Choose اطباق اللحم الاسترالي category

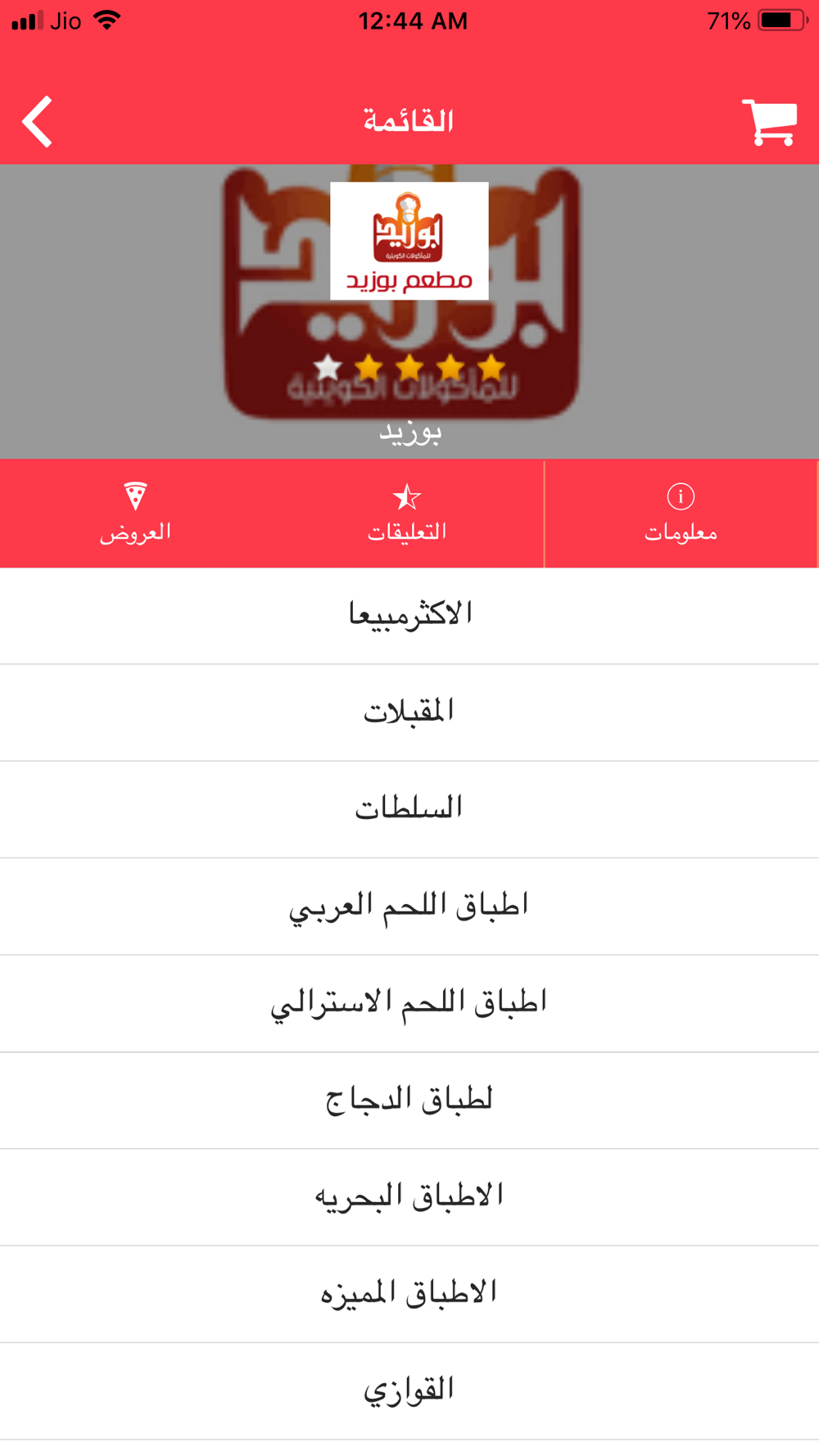[x=409, y=1002]
